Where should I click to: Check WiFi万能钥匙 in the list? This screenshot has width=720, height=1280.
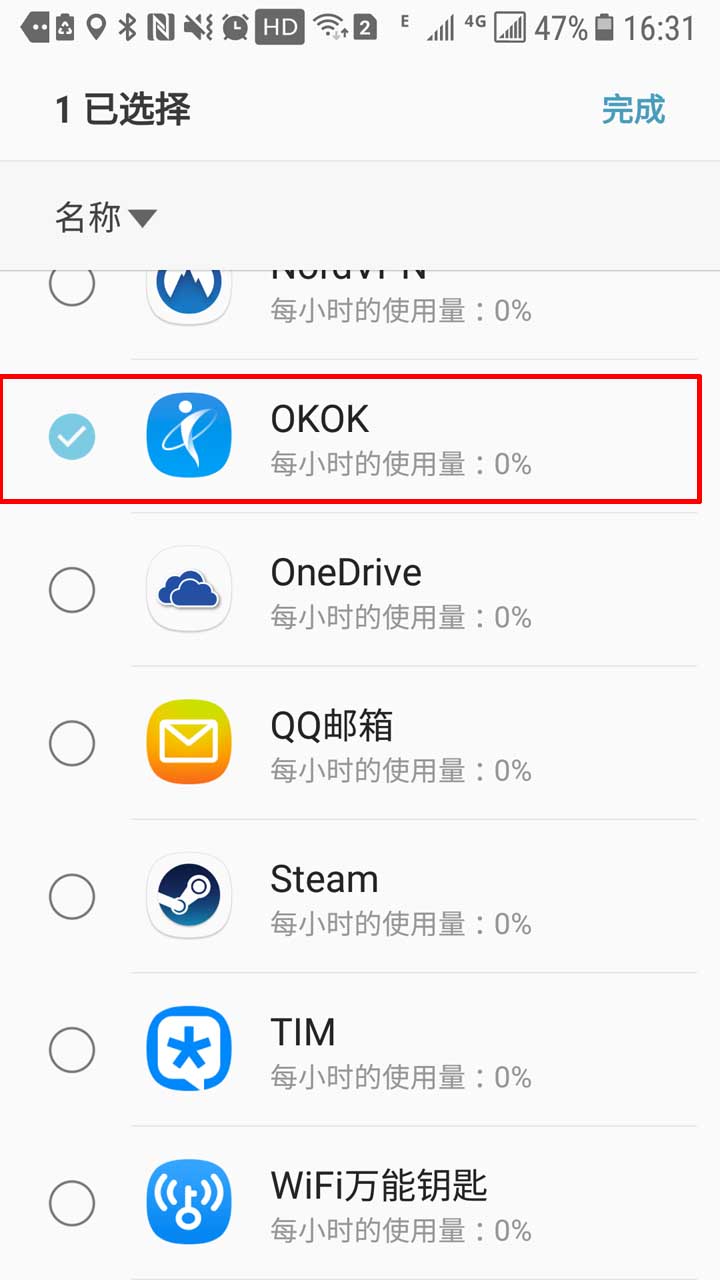tap(72, 1202)
